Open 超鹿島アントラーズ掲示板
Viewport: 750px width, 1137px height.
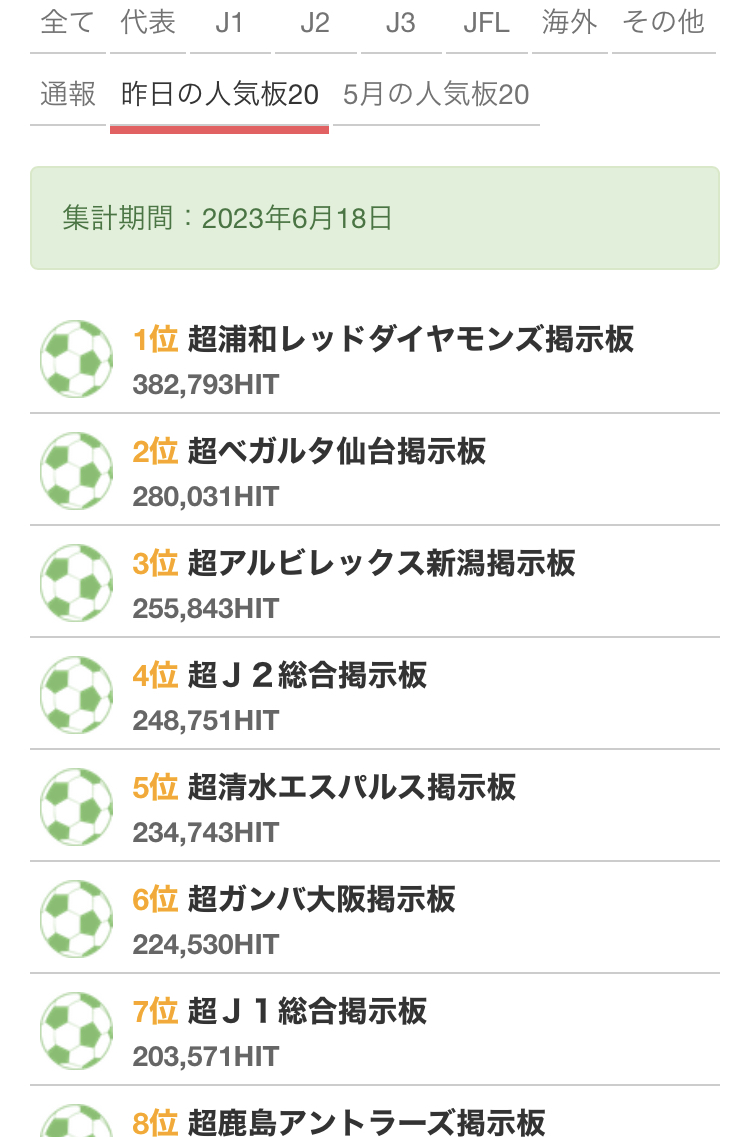point(366,1122)
